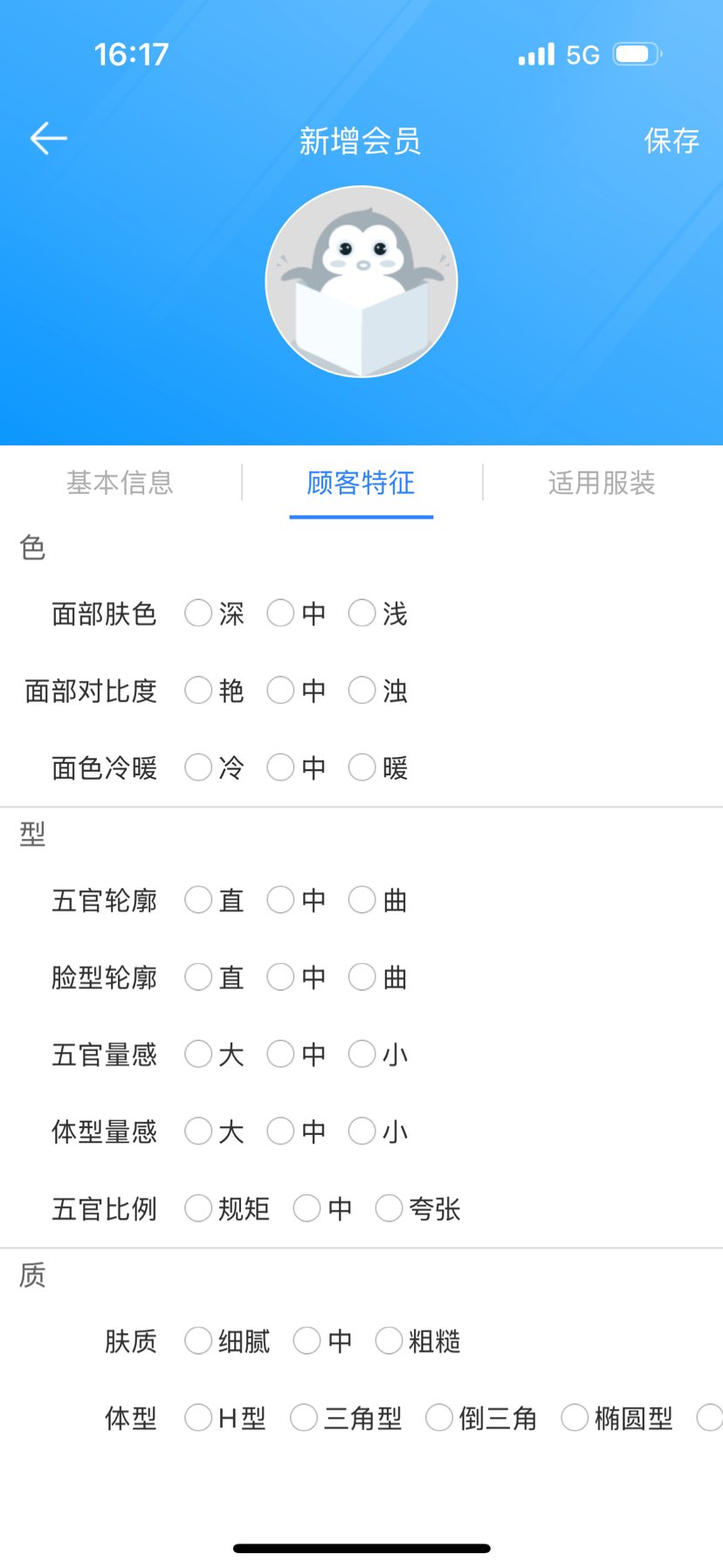Choose 艳 for 面部对比度

pos(198,691)
